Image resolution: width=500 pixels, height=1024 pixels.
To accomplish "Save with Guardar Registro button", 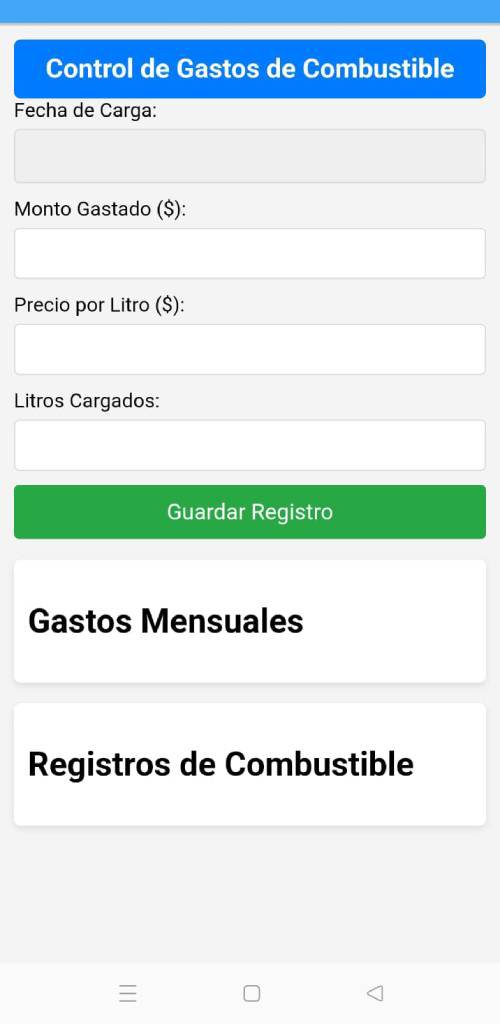I will tap(250, 512).
